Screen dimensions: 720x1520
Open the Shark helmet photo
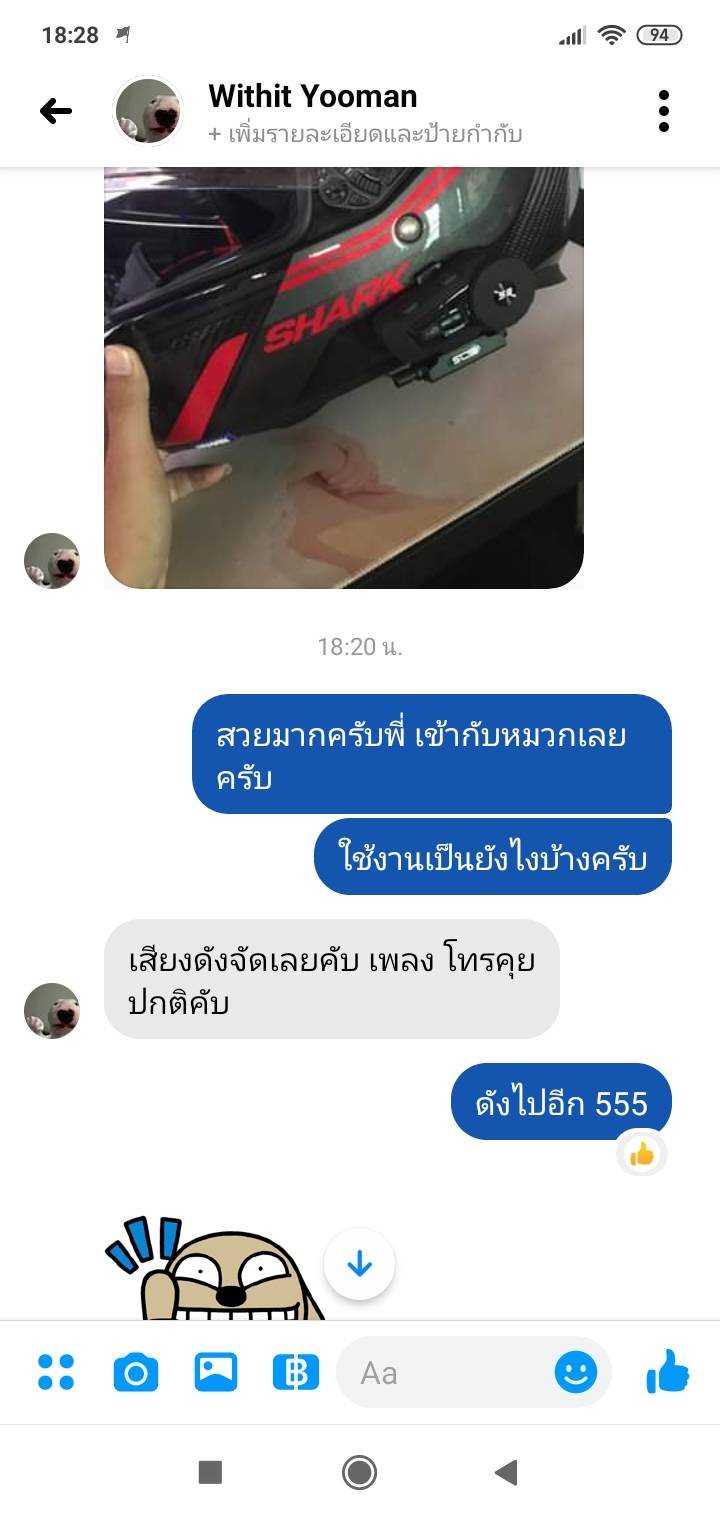[x=344, y=378]
